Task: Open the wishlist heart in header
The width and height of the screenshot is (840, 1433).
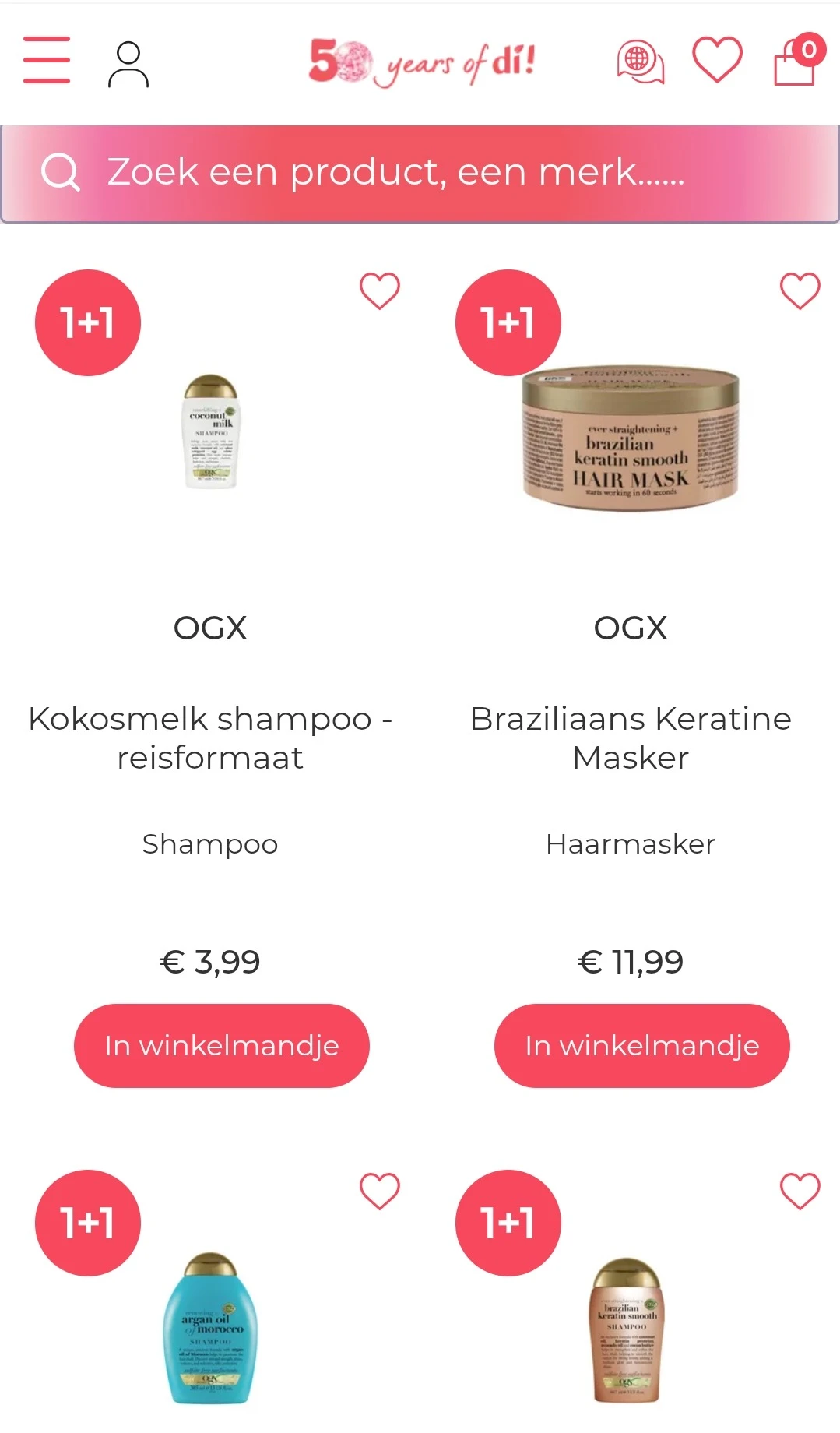Action: pyautogui.click(x=717, y=60)
